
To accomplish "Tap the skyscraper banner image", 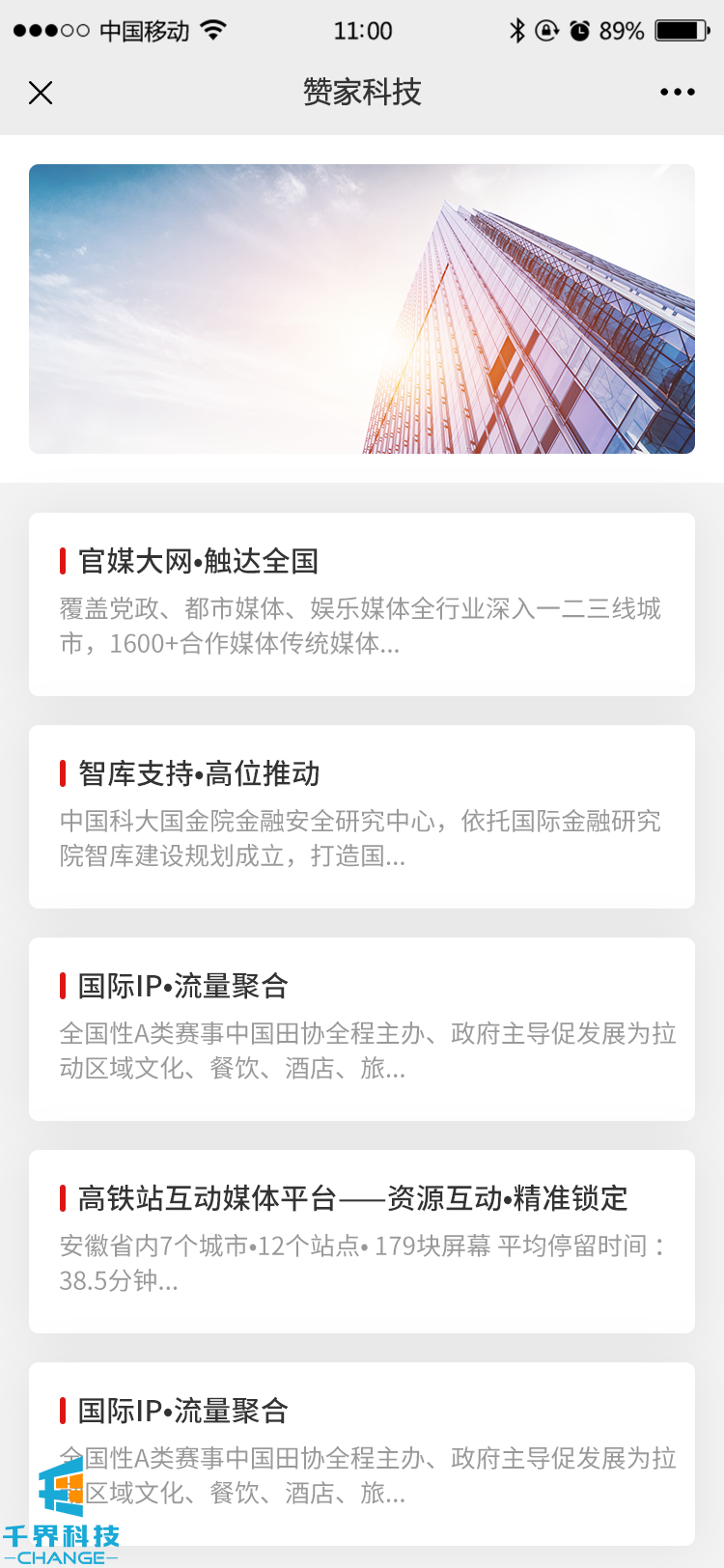I will [x=362, y=309].
